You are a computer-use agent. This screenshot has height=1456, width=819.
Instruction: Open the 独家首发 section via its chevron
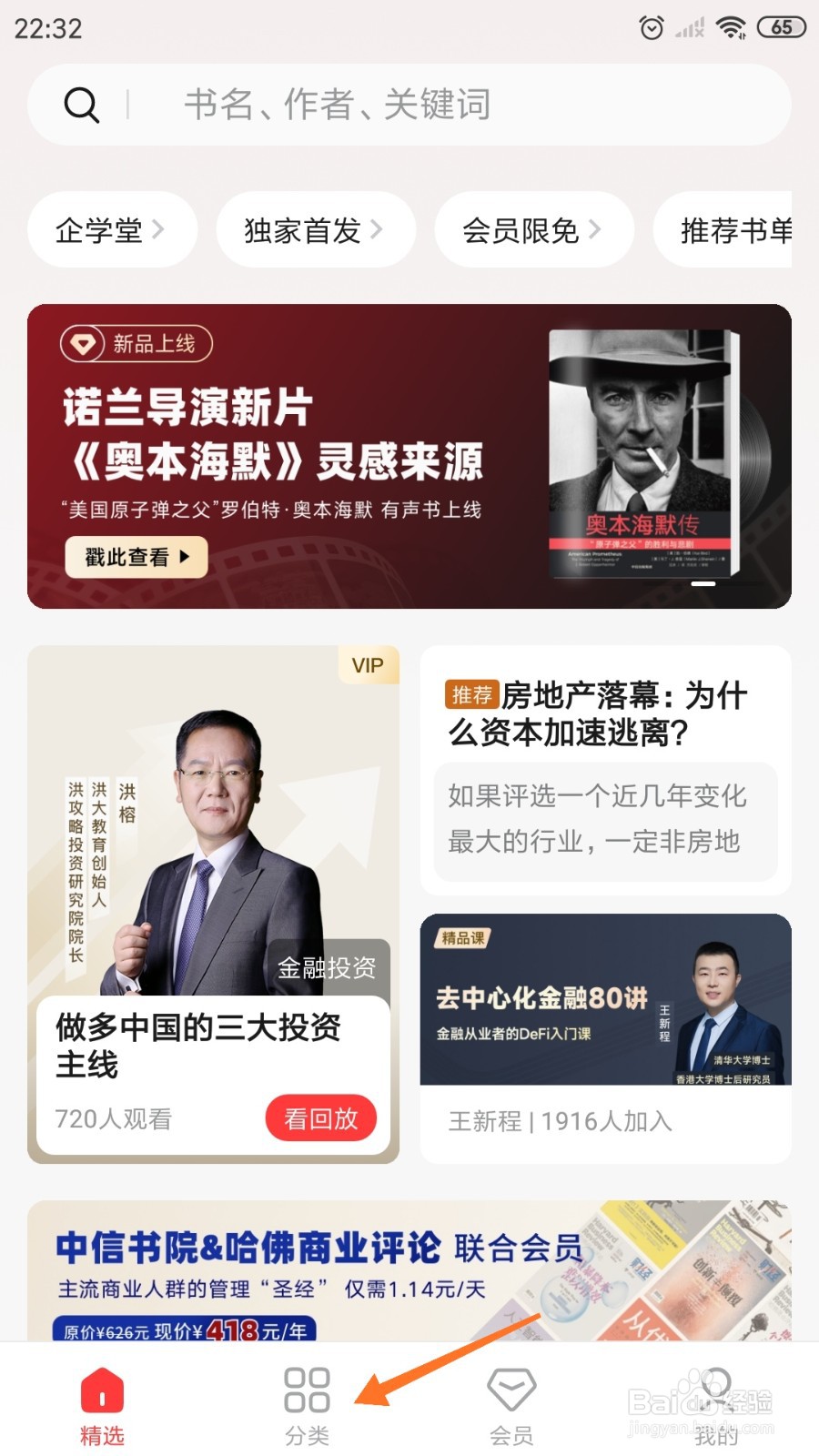coord(315,230)
